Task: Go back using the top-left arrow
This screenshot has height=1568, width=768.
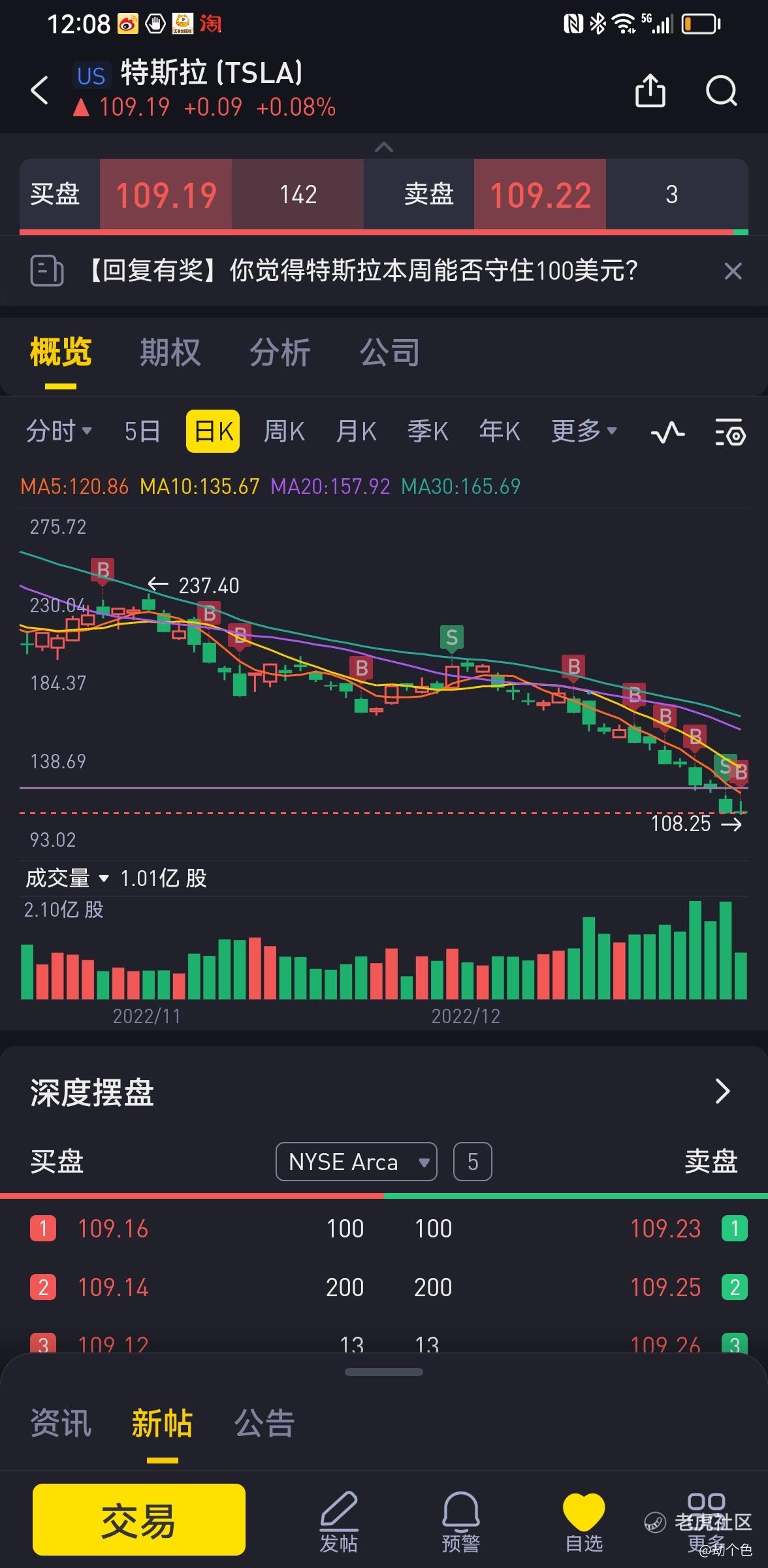Action: pos(40,90)
